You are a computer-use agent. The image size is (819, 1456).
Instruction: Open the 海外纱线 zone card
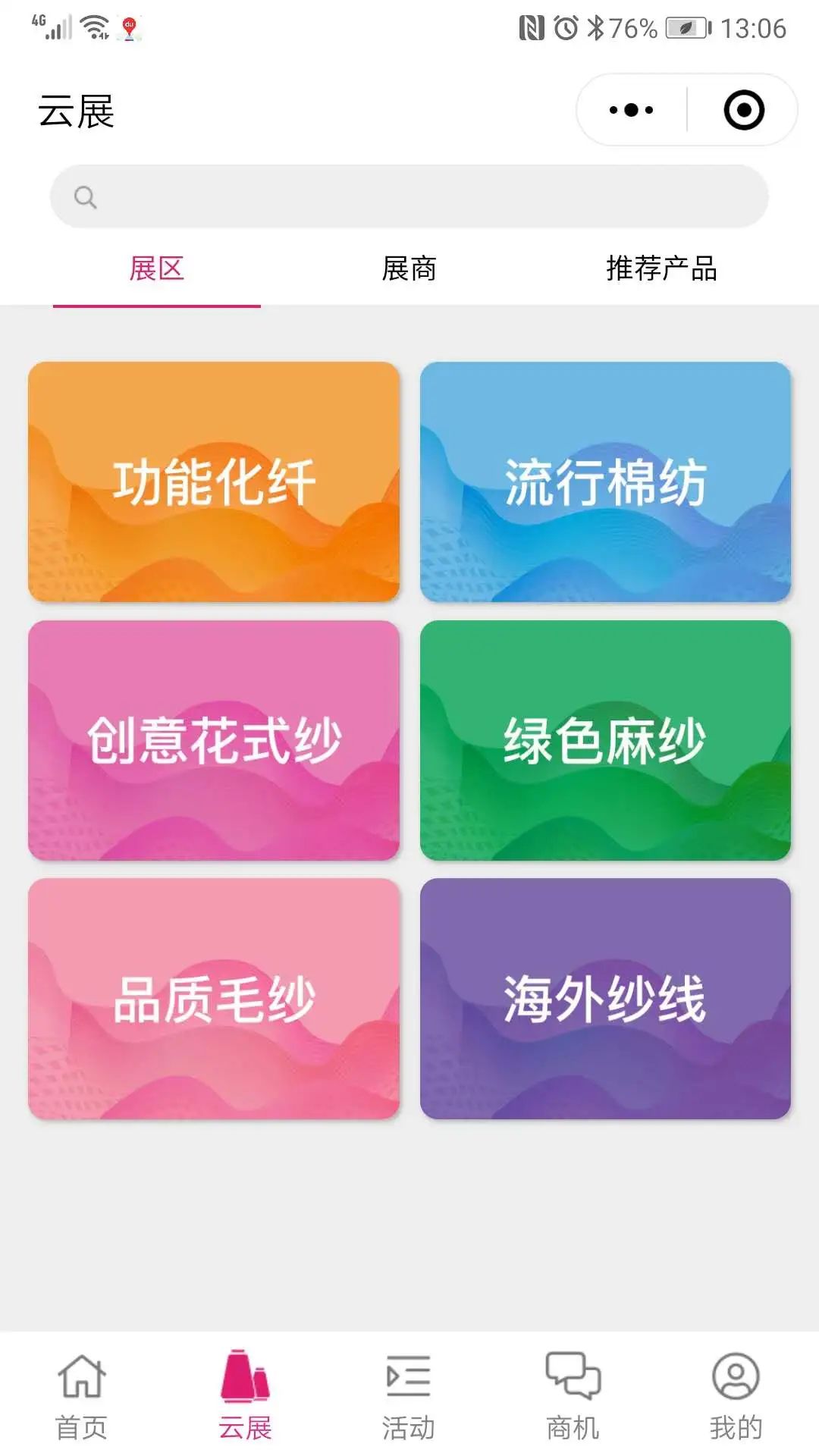605,998
